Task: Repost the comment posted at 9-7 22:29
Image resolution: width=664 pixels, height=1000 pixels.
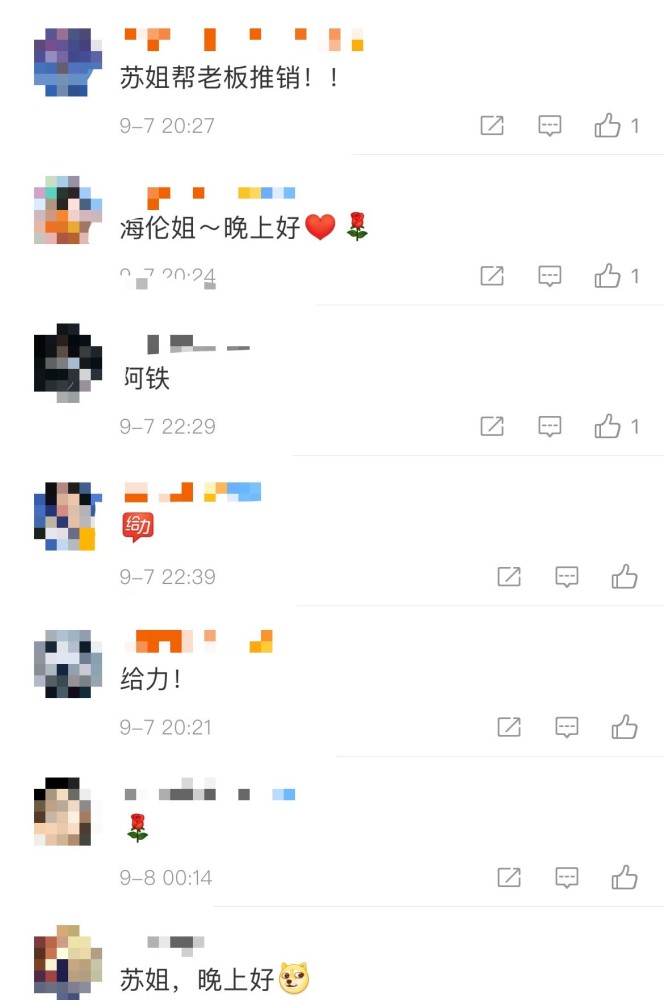Action: (x=492, y=427)
